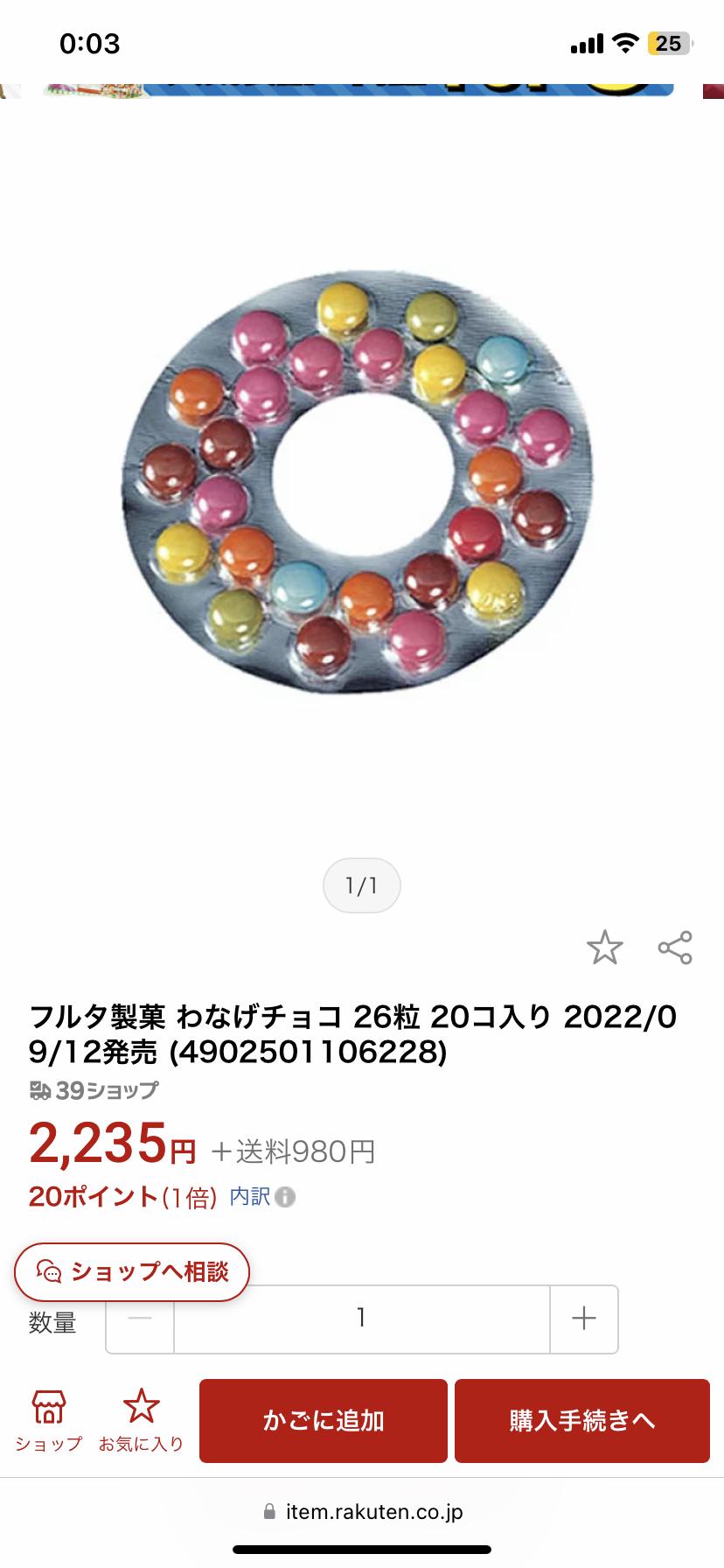
Task: Decrease quantity with the minus button
Action: 140,1319
